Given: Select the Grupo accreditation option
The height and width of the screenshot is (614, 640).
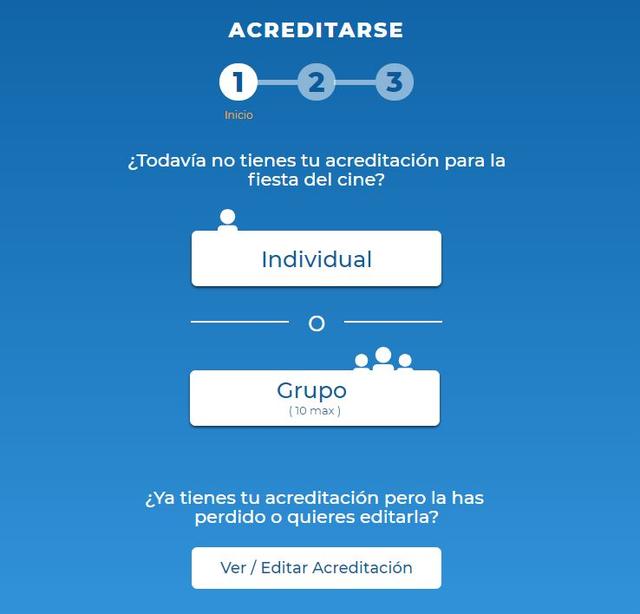Looking at the screenshot, I should coord(314,397).
